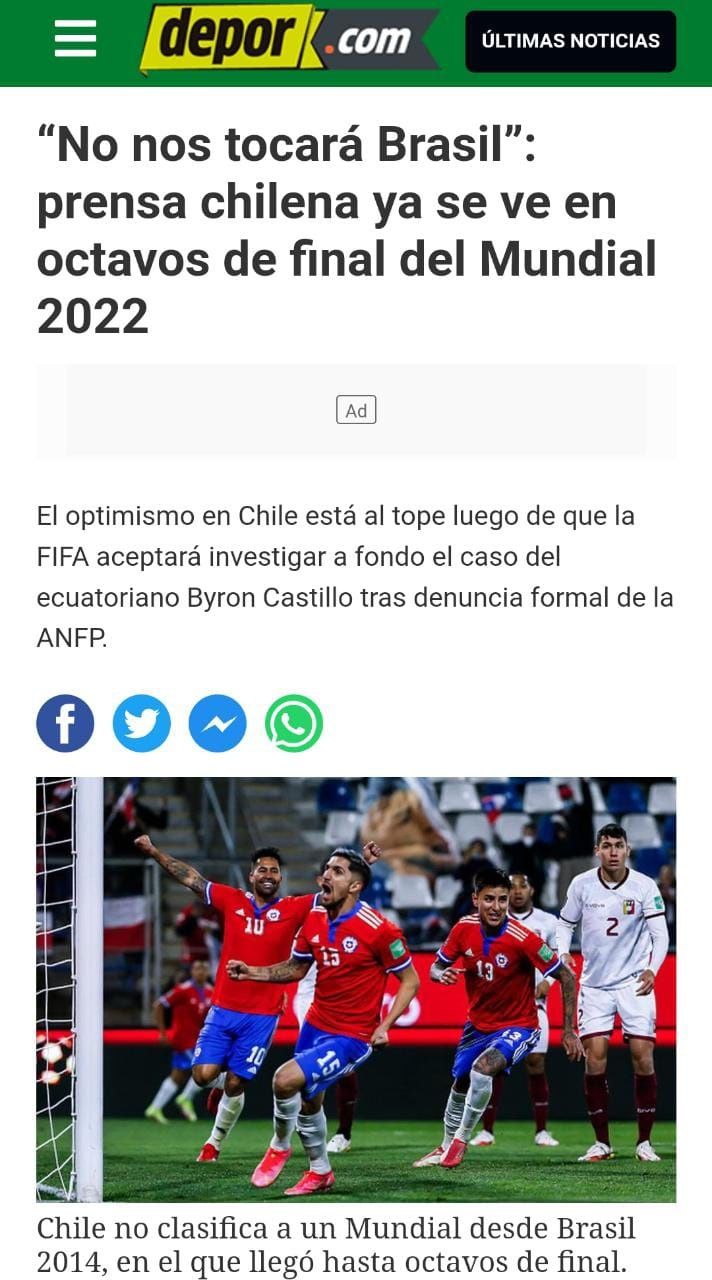Open Últimas Noticias section
The width and height of the screenshot is (712, 1280).
[x=570, y=41]
